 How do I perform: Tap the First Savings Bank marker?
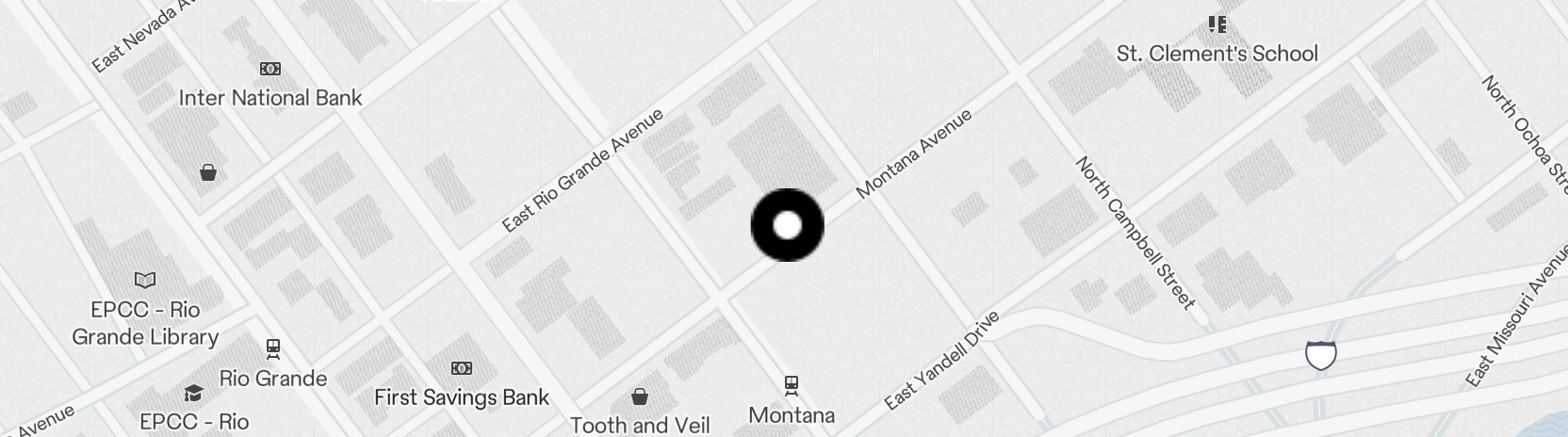point(462,368)
